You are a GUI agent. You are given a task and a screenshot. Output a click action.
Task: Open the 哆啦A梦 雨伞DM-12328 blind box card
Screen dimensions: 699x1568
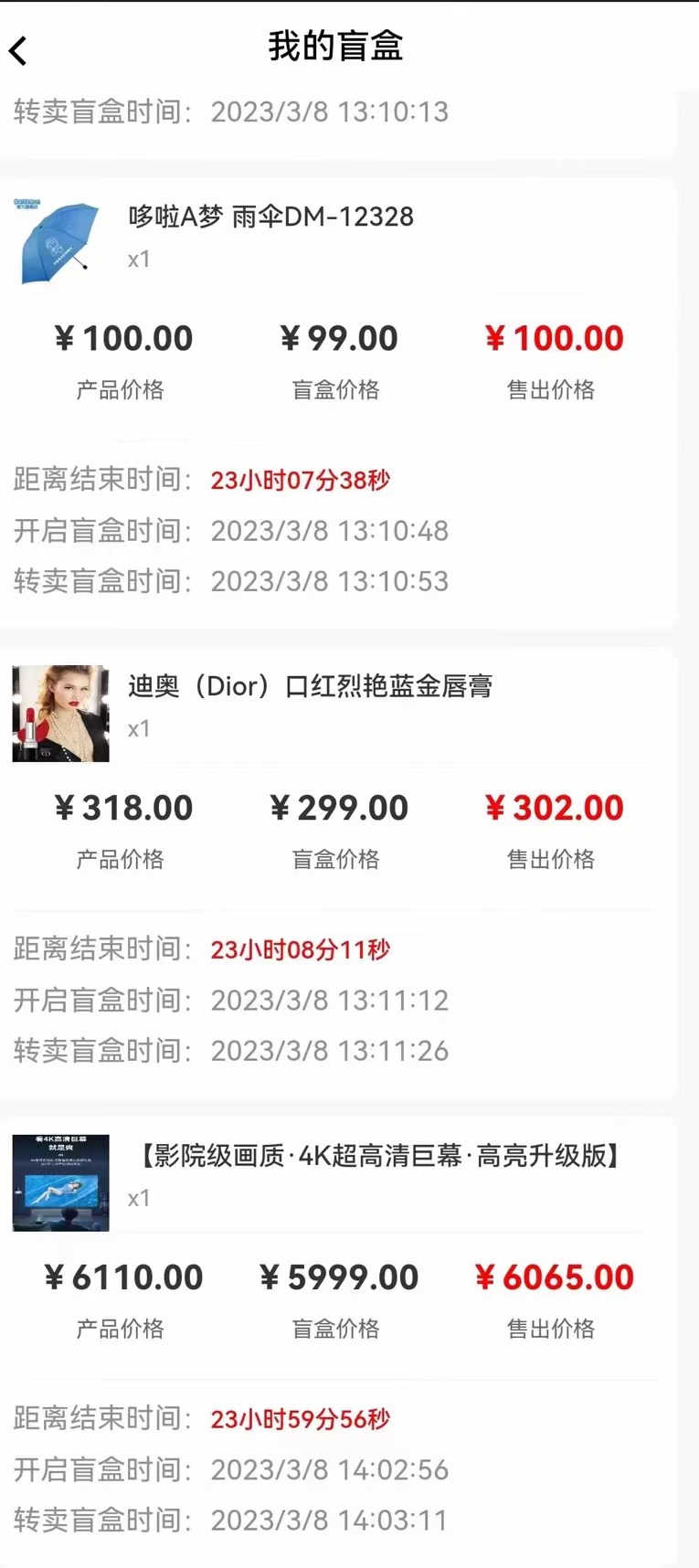click(x=270, y=217)
